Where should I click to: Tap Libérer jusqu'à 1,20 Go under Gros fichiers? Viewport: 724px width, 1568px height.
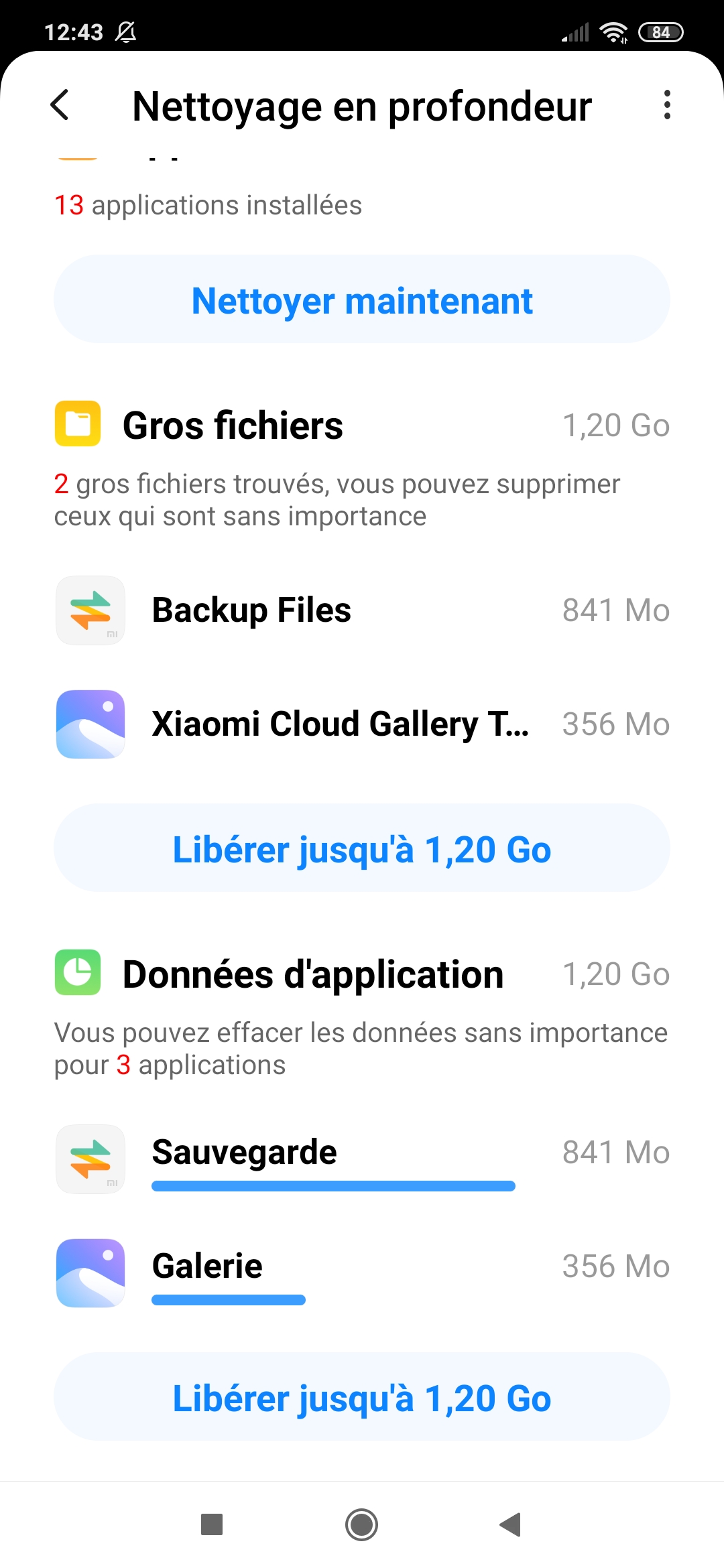pyautogui.click(x=362, y=848)
